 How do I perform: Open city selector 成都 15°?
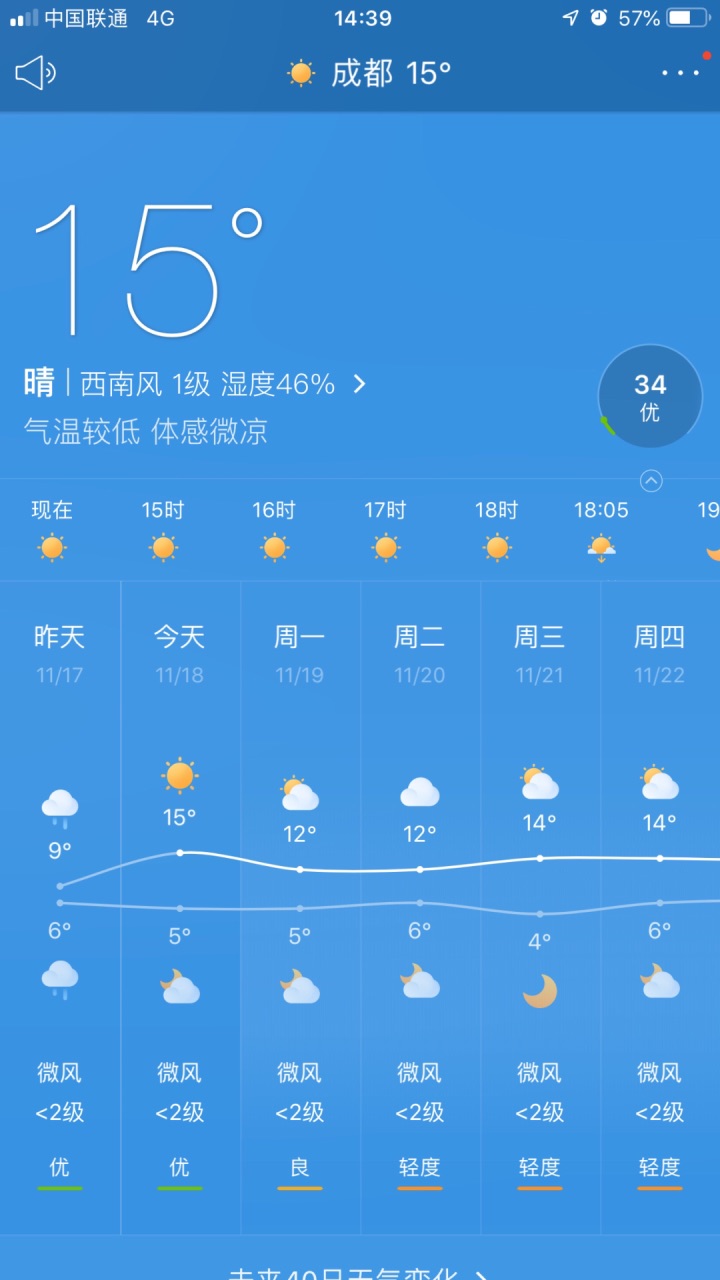coord(370,73)
